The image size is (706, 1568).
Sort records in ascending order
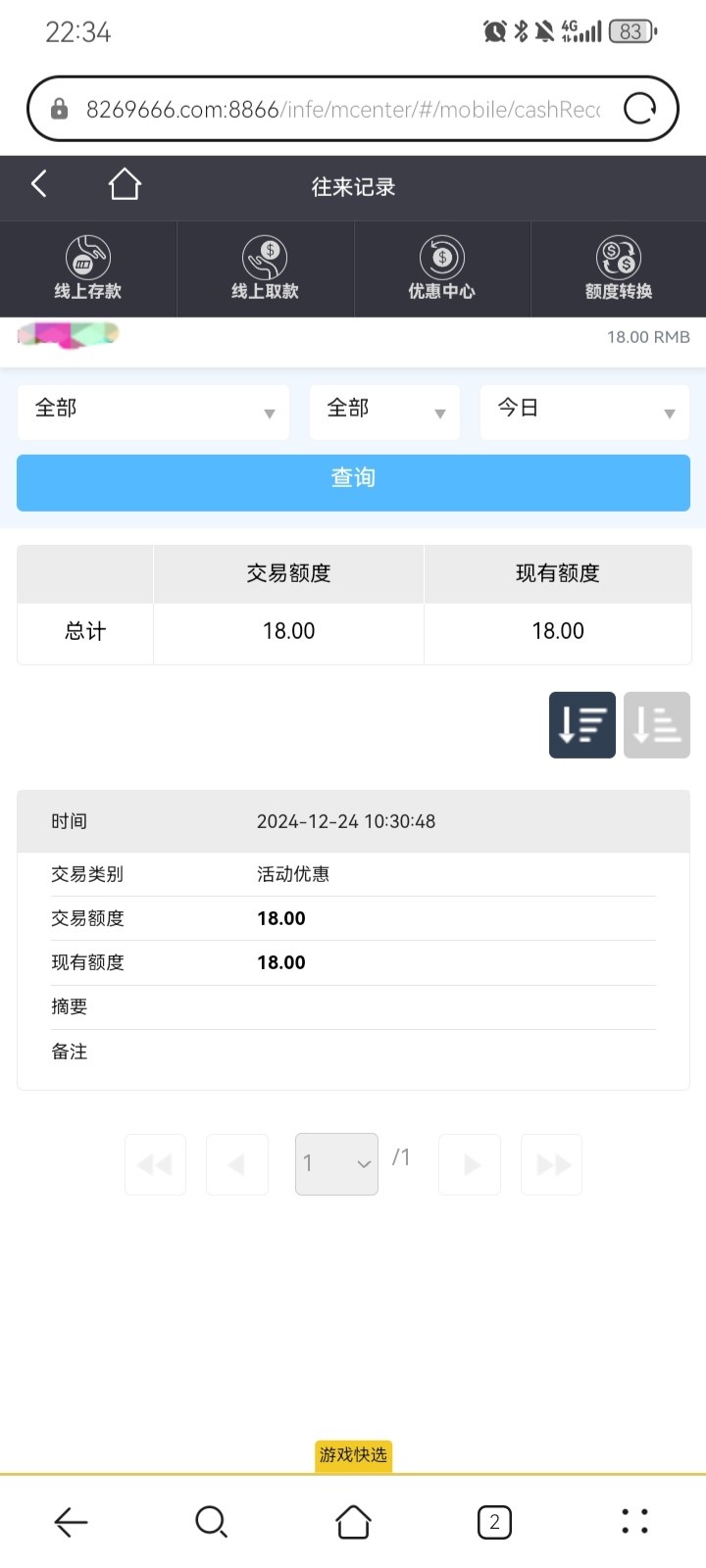pos(657,725)
